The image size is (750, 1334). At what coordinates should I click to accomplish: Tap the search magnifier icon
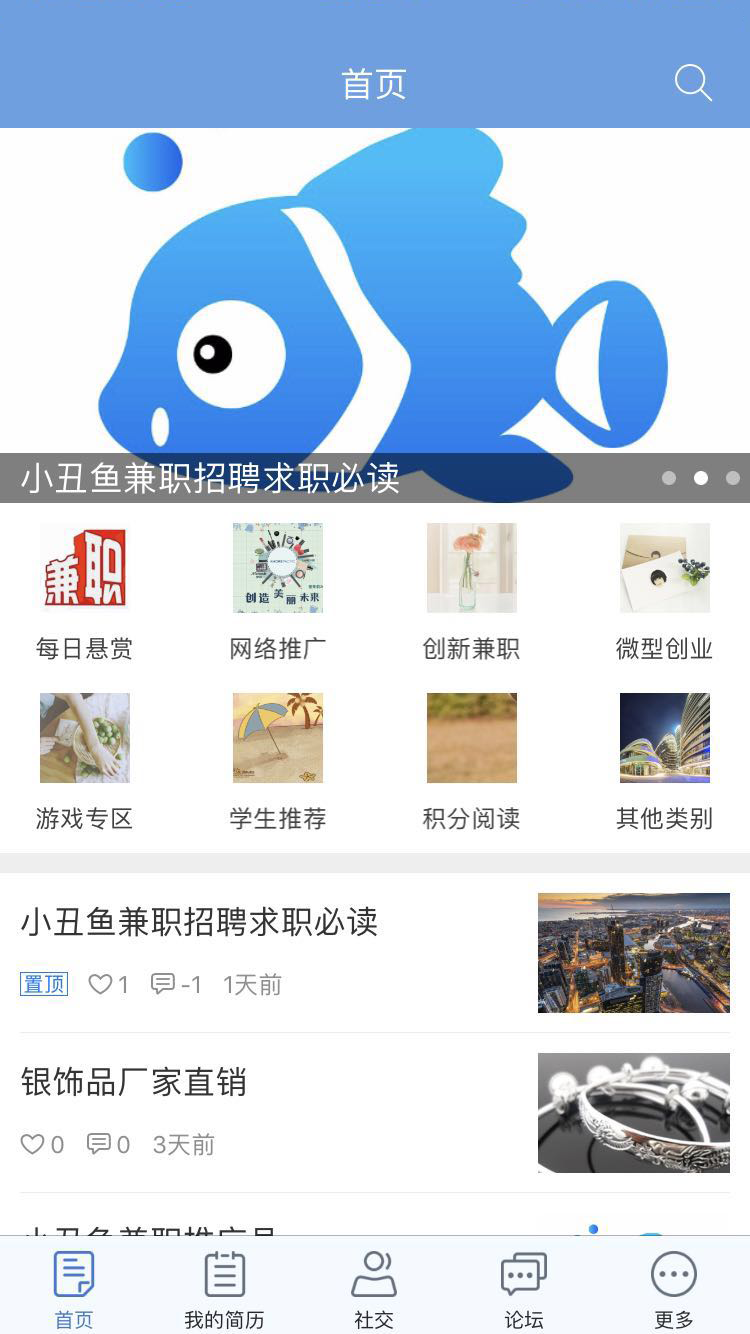pos(694,83)
